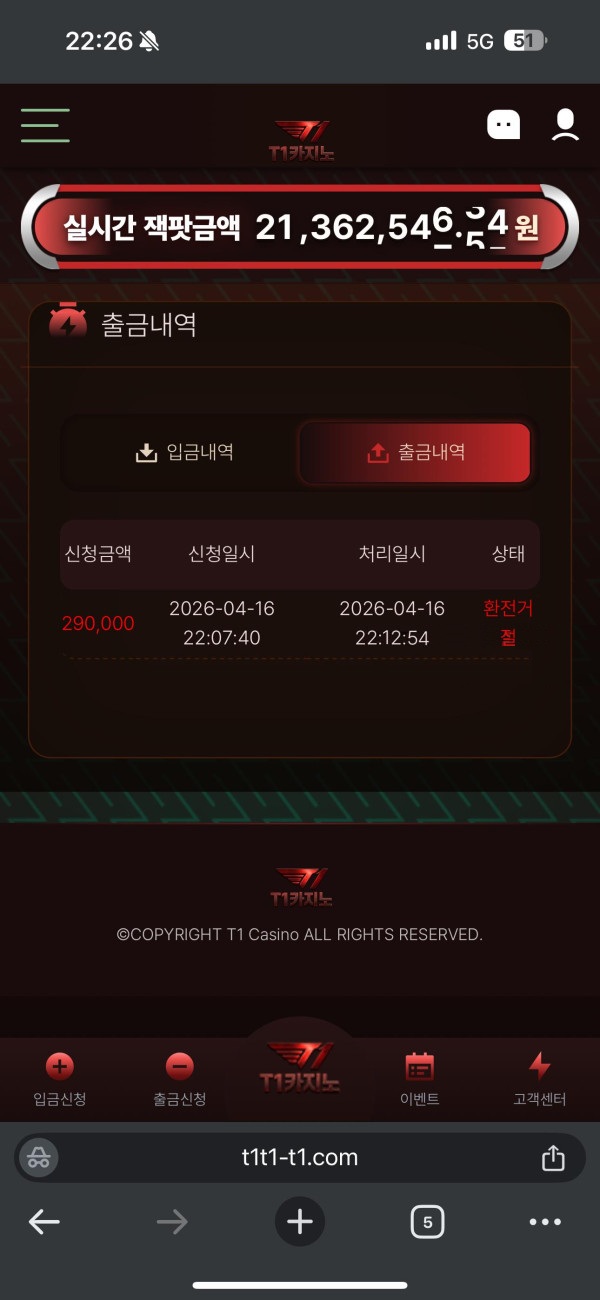Select the 출금내역 tab
Screen dimensions: 600x1300
[x=415, y=453]
